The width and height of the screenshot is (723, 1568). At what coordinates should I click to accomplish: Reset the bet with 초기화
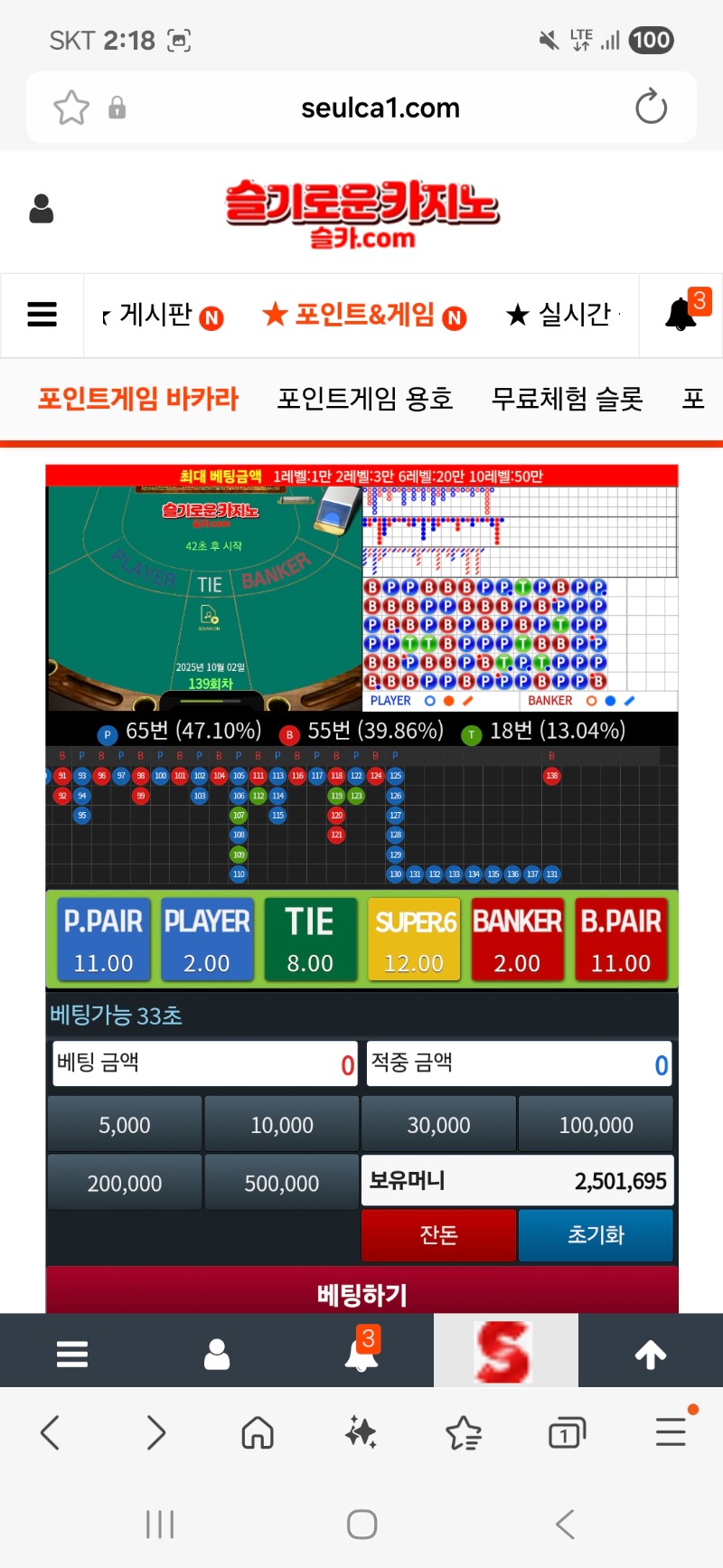(596, 1235)
